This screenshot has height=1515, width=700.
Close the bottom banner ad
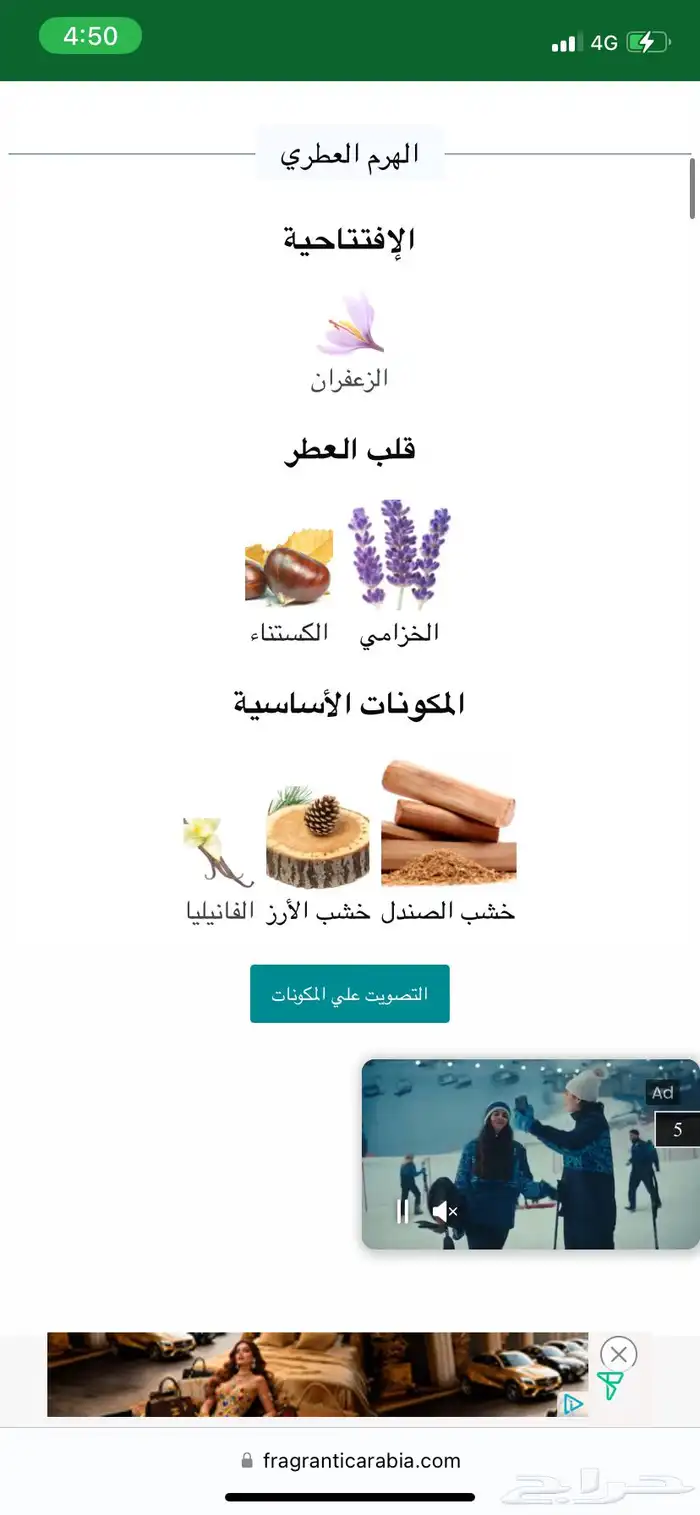619,1355
